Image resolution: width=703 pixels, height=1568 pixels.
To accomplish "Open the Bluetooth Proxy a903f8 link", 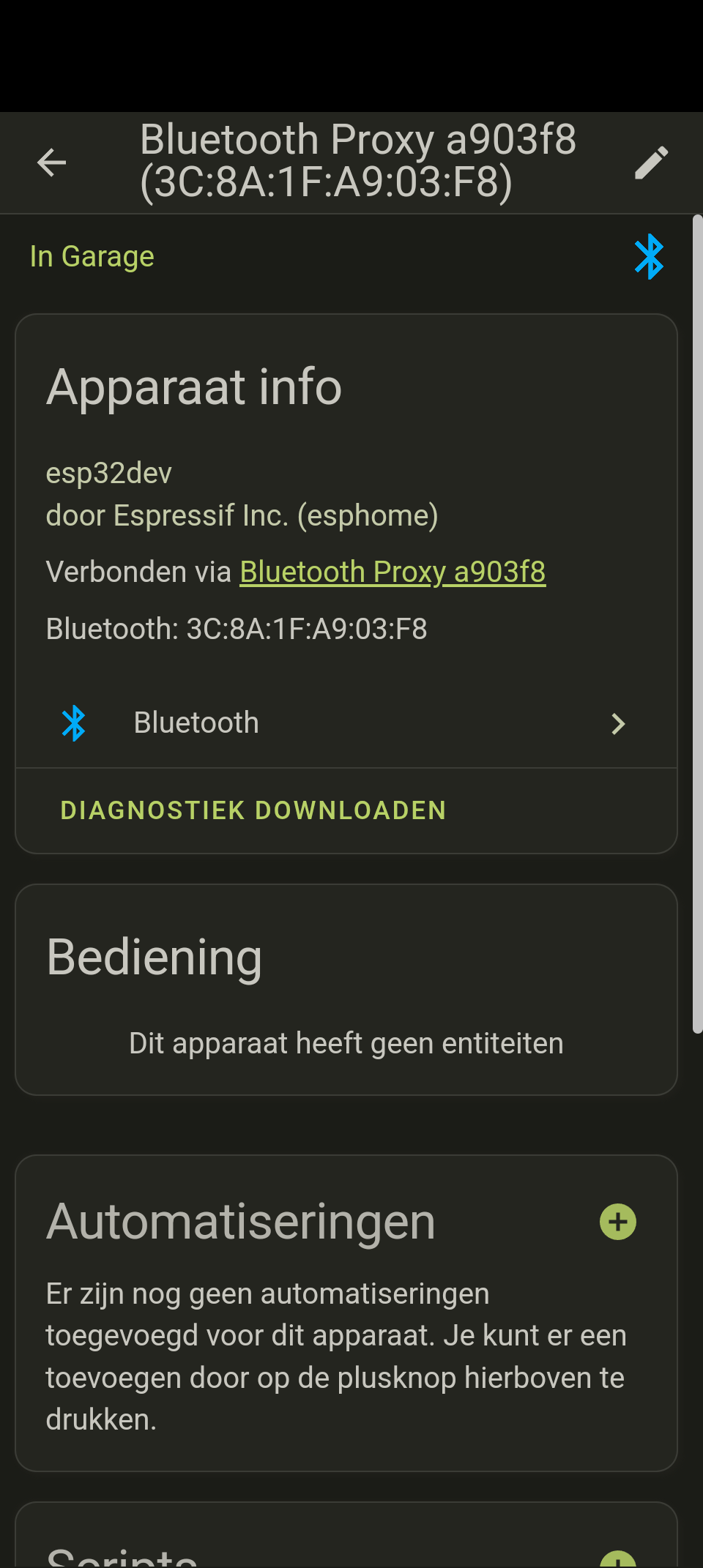I will point(393,572).
